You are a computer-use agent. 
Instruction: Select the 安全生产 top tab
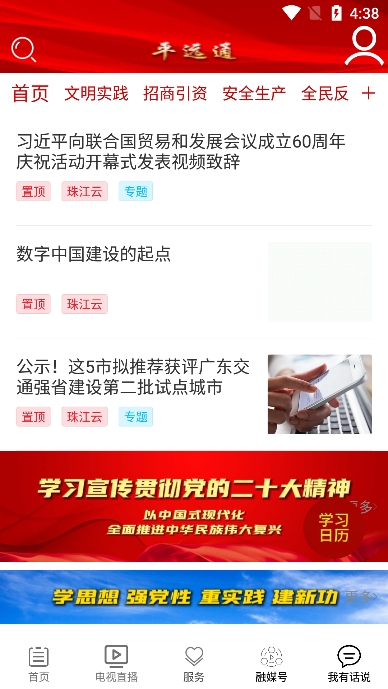pyautogui.click(x=254, y=94)
